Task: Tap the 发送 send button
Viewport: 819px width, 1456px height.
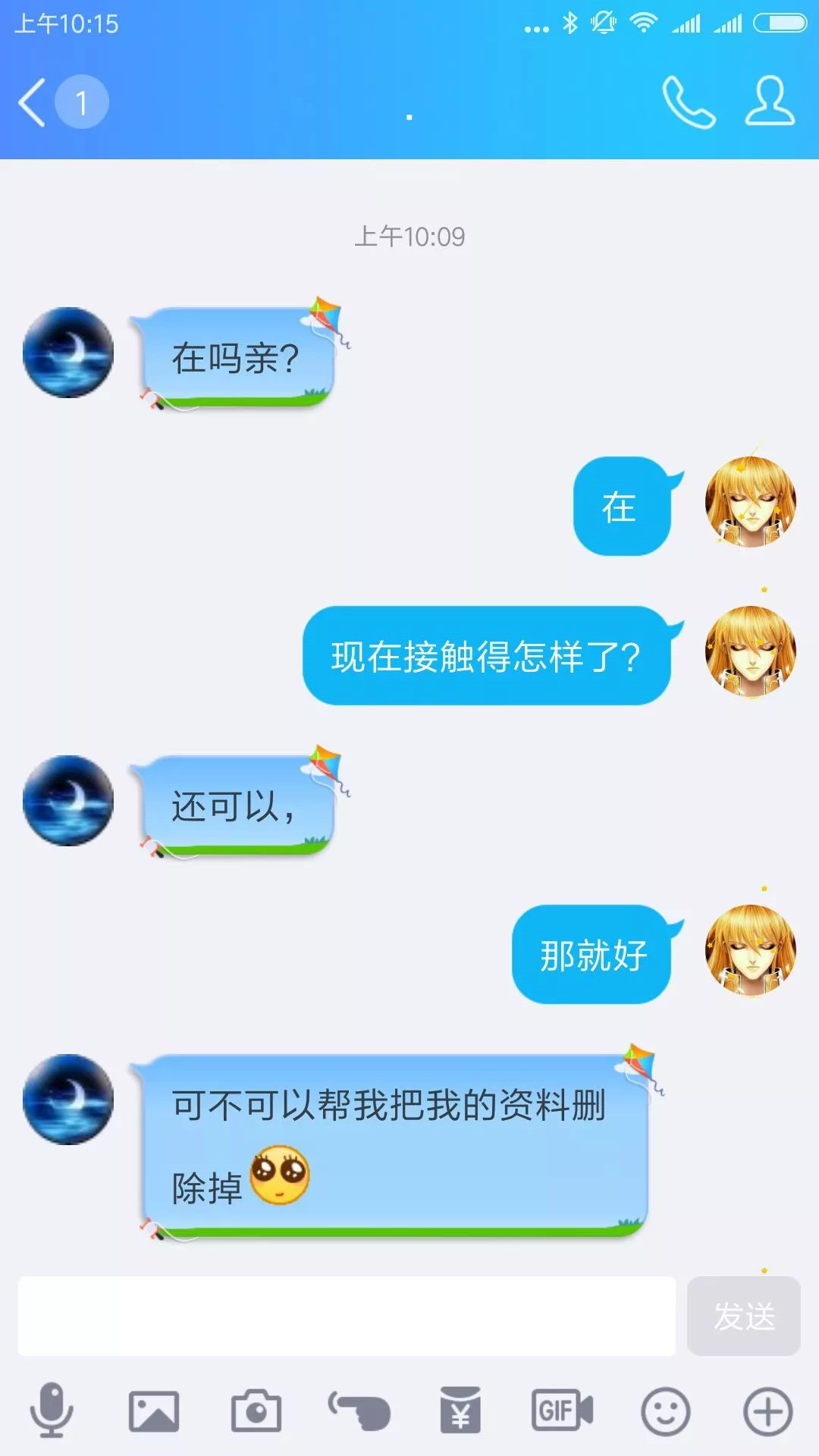Action: pyautogui.click(x=743, y=1316)
